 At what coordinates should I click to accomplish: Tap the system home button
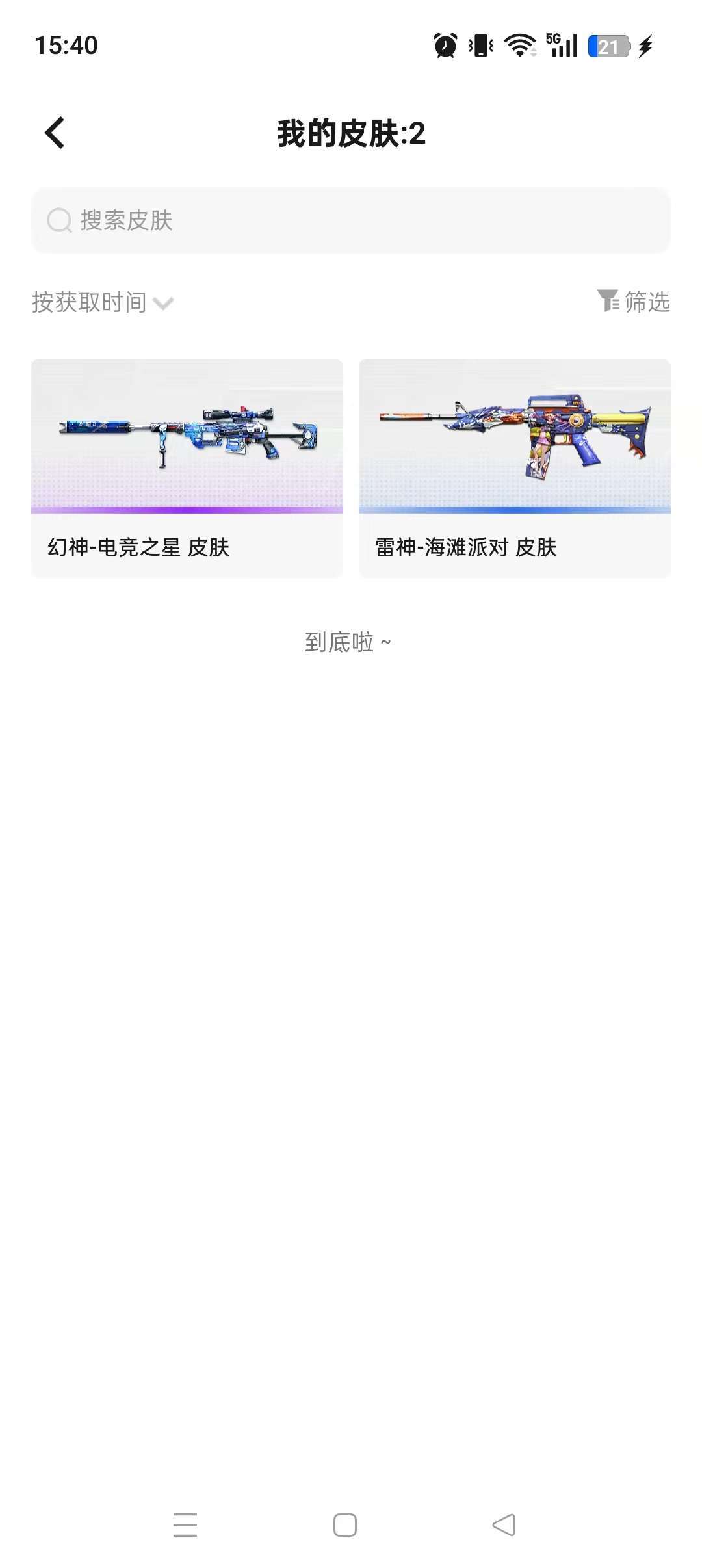click(344, 1524)
